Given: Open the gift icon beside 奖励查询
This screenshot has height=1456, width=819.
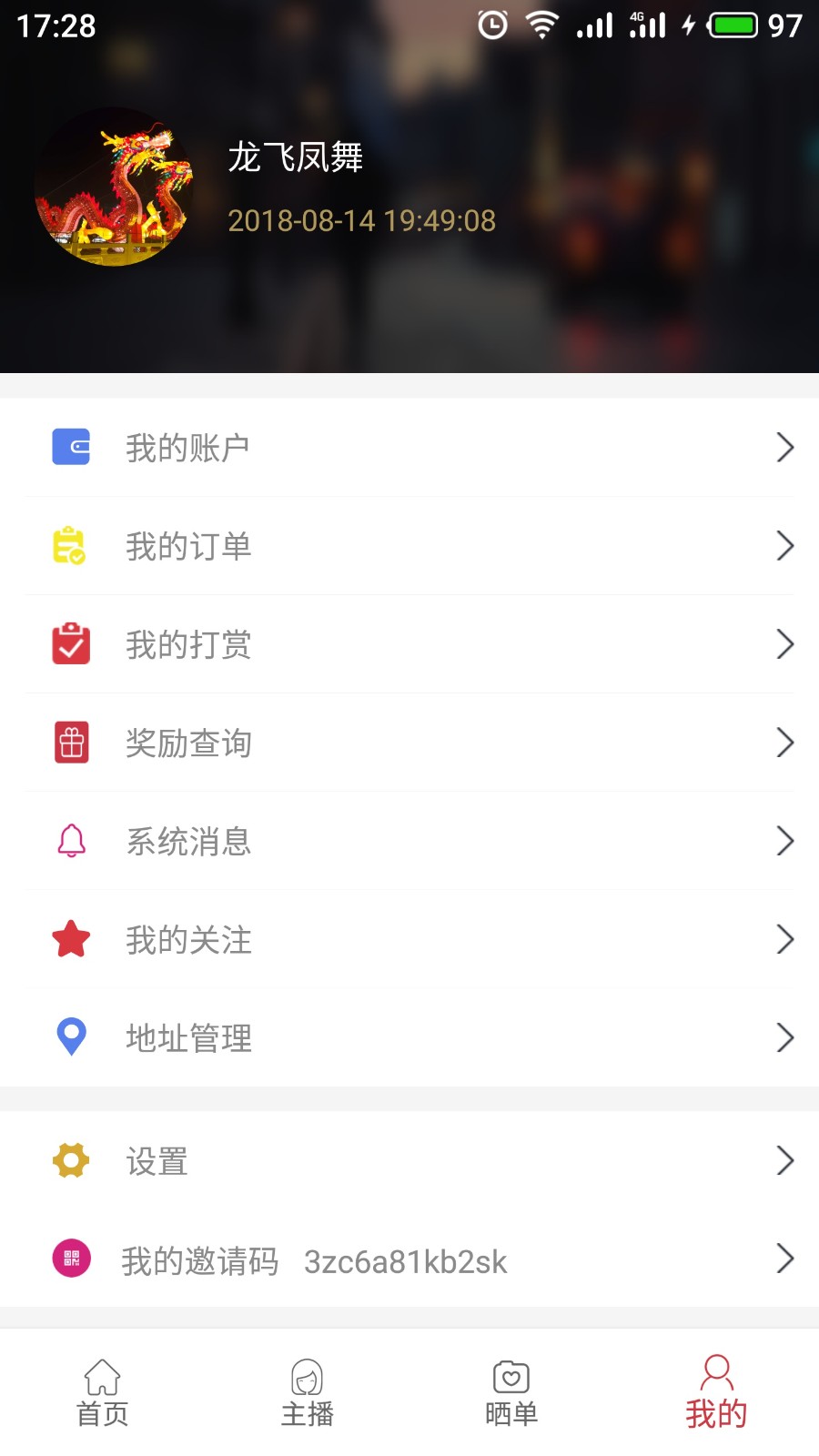Looking at the screenshot, I should pos(71,743).
